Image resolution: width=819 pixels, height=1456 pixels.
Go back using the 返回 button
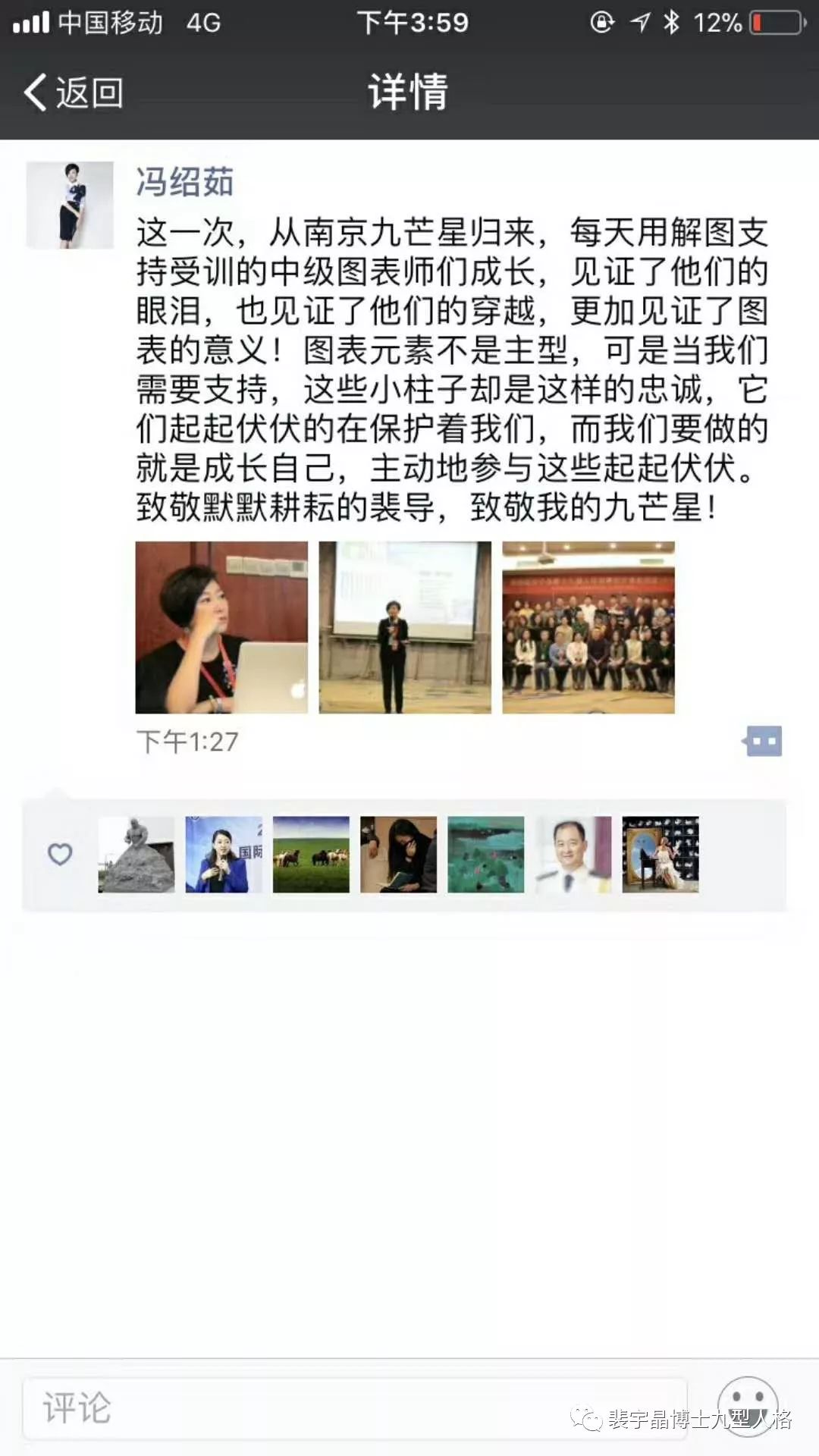pyautogui.click(x=74, y=93)
